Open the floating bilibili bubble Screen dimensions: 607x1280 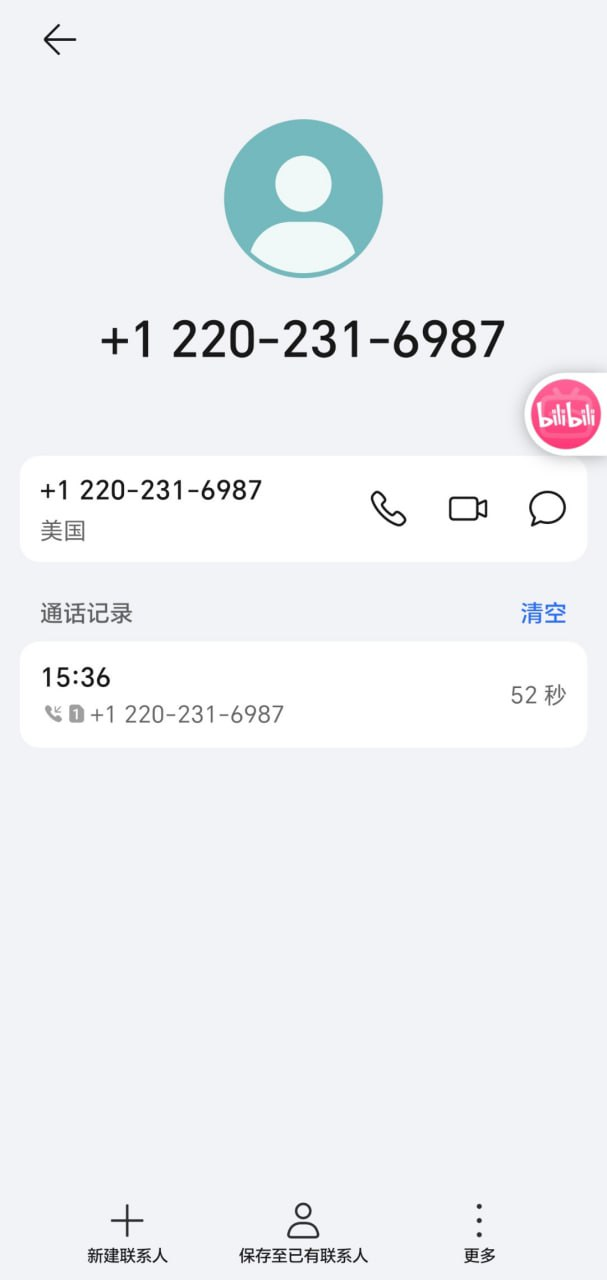(x=567, y=415)
